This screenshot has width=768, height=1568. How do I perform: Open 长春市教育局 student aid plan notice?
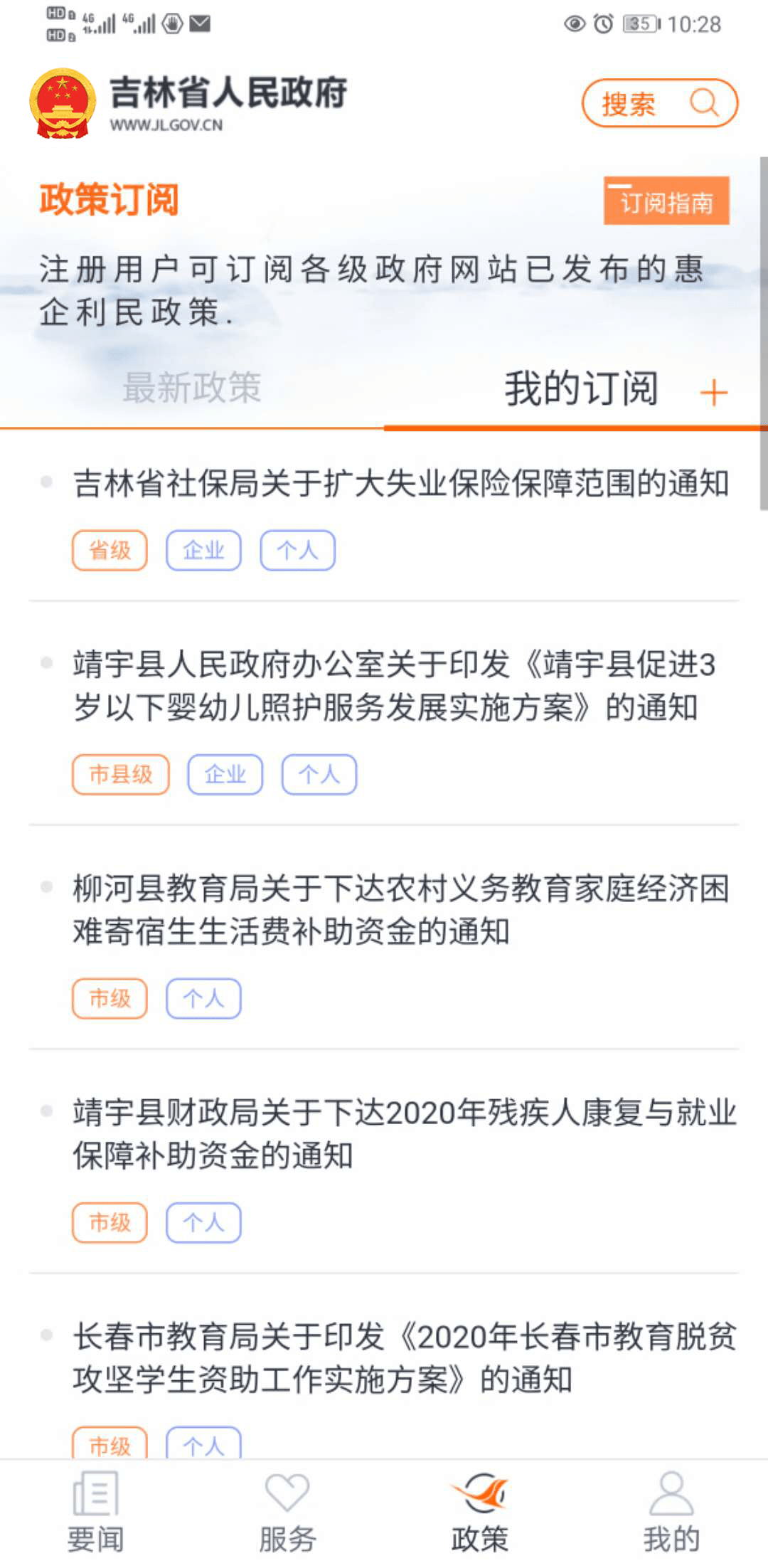point(404,1357)
